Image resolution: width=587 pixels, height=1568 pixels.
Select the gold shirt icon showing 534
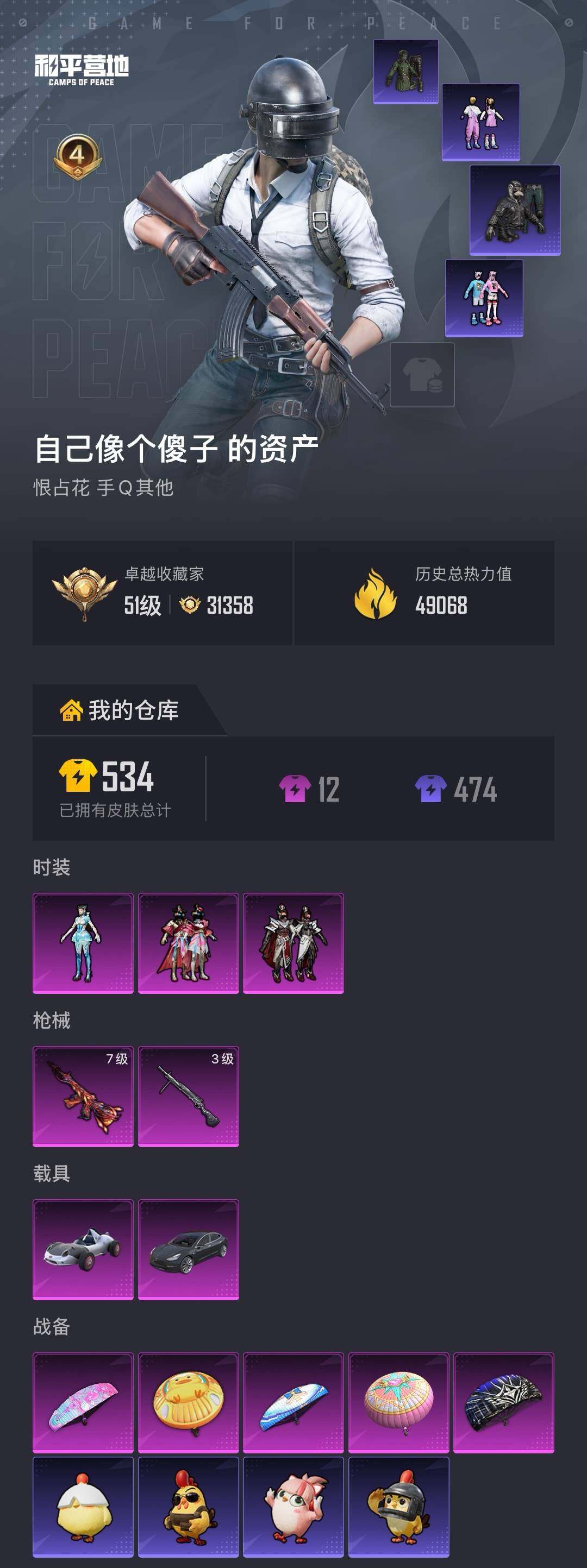(79, 776)
